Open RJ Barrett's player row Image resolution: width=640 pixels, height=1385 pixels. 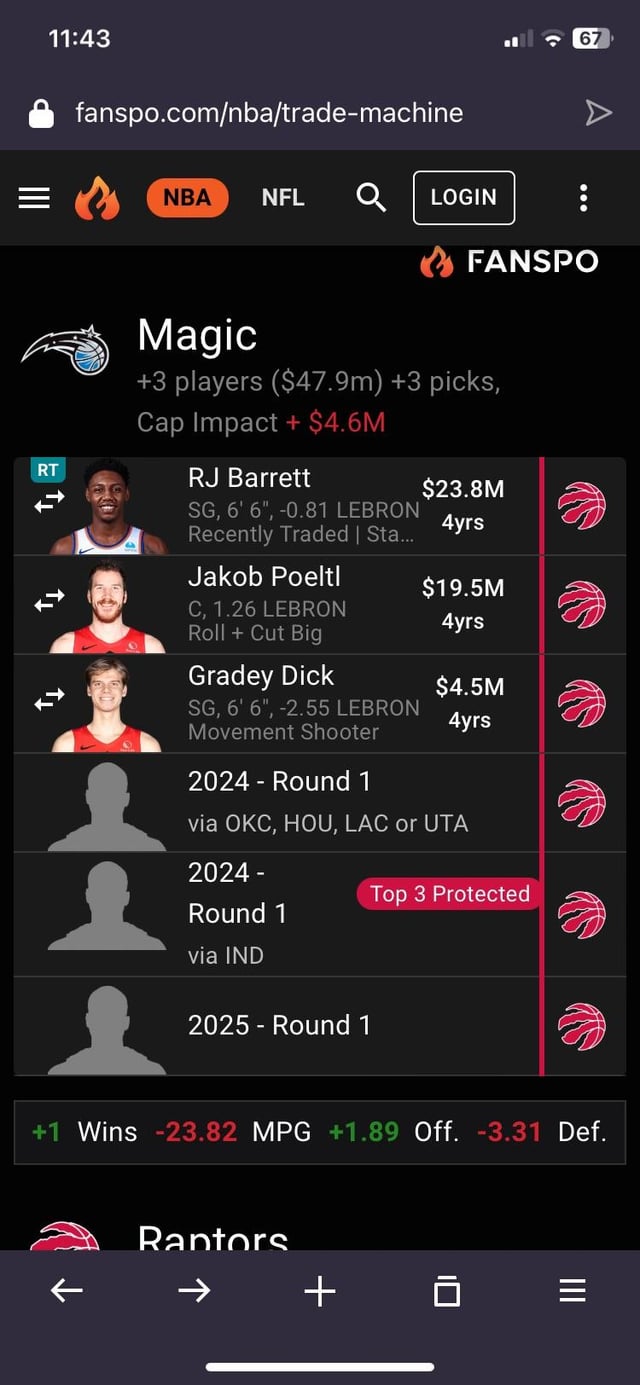click(x=300, y=506)
